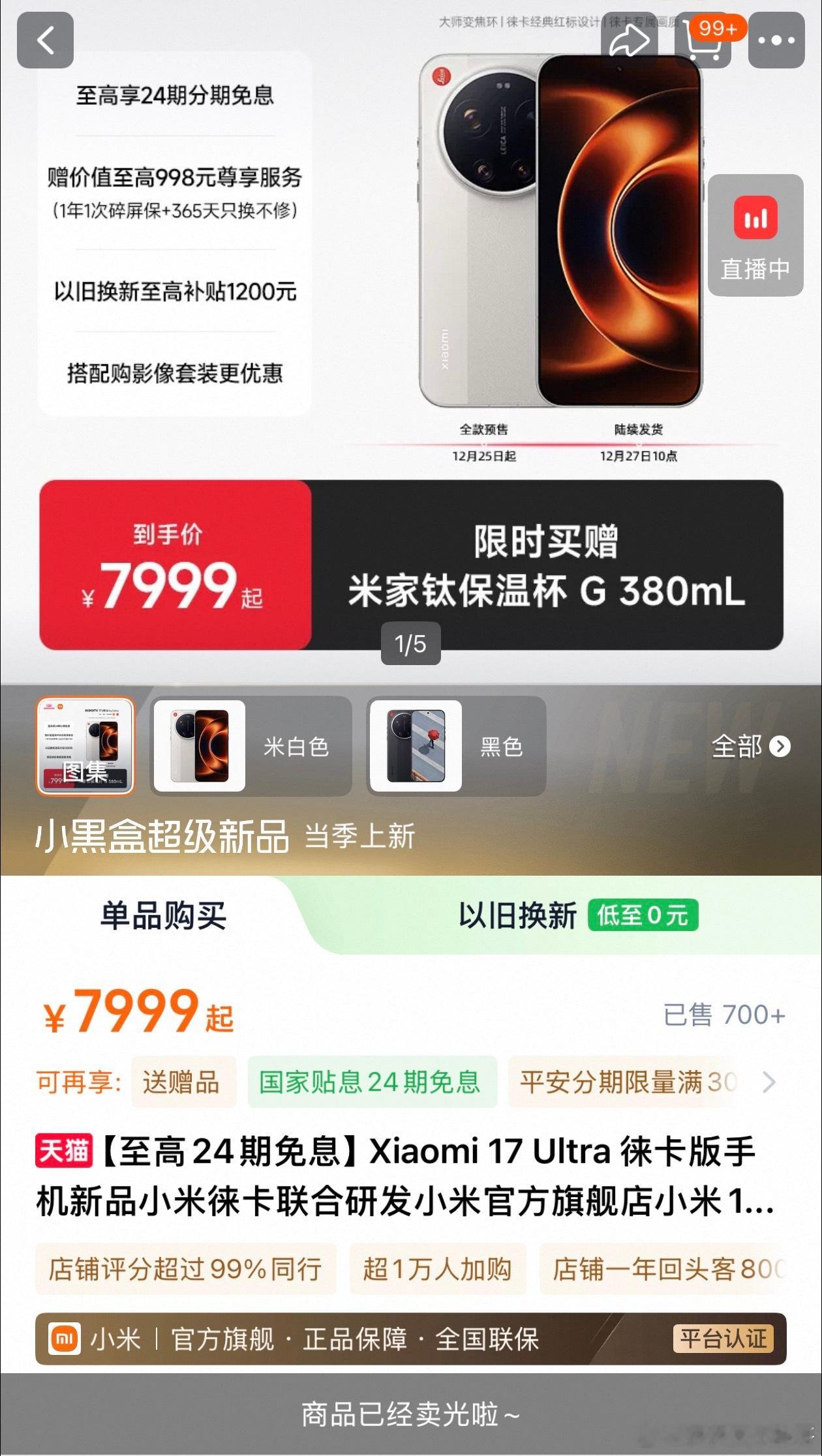
Task: Open 送赠品 gift details
Action: click(183, 1082)
